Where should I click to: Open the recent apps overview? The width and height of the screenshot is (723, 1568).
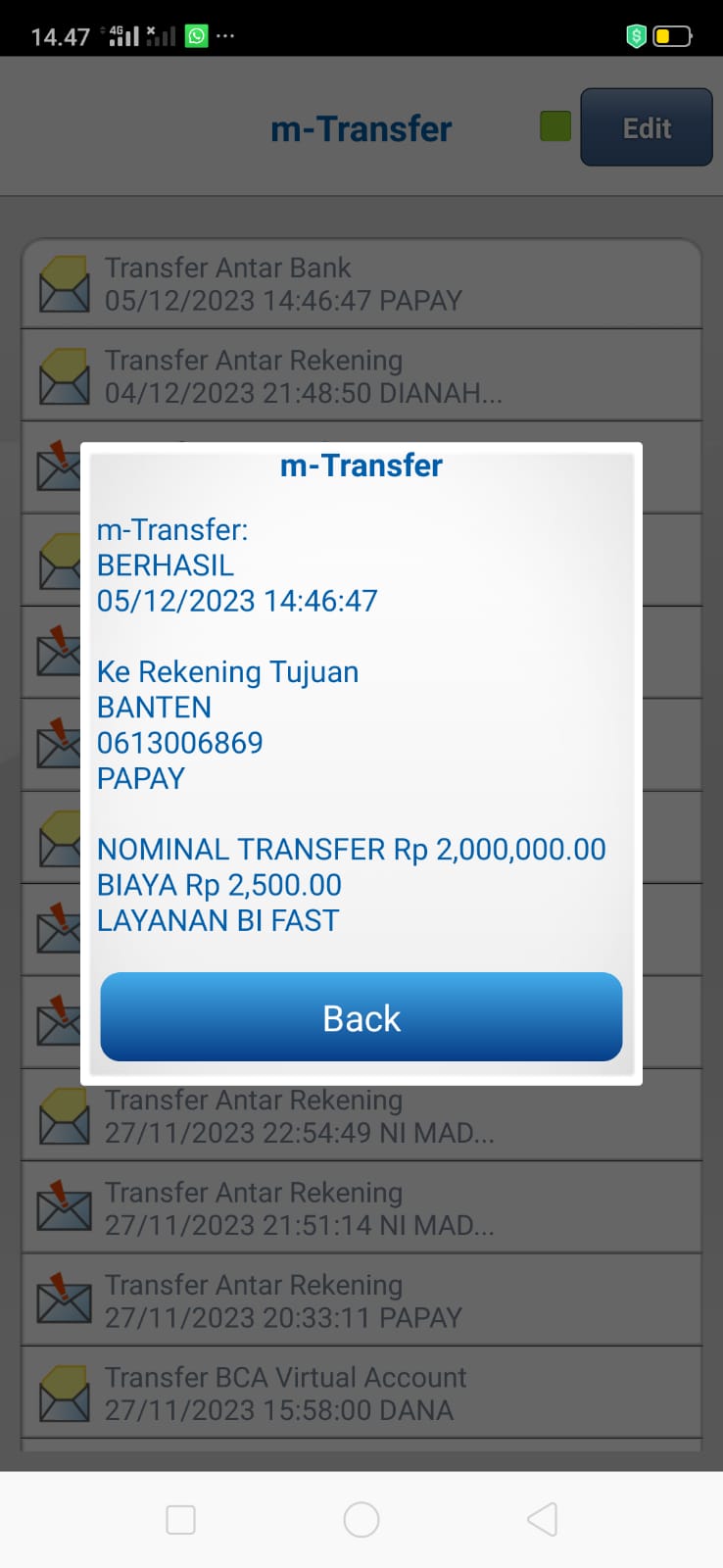pyautogui.click(x=181, y=1520)
